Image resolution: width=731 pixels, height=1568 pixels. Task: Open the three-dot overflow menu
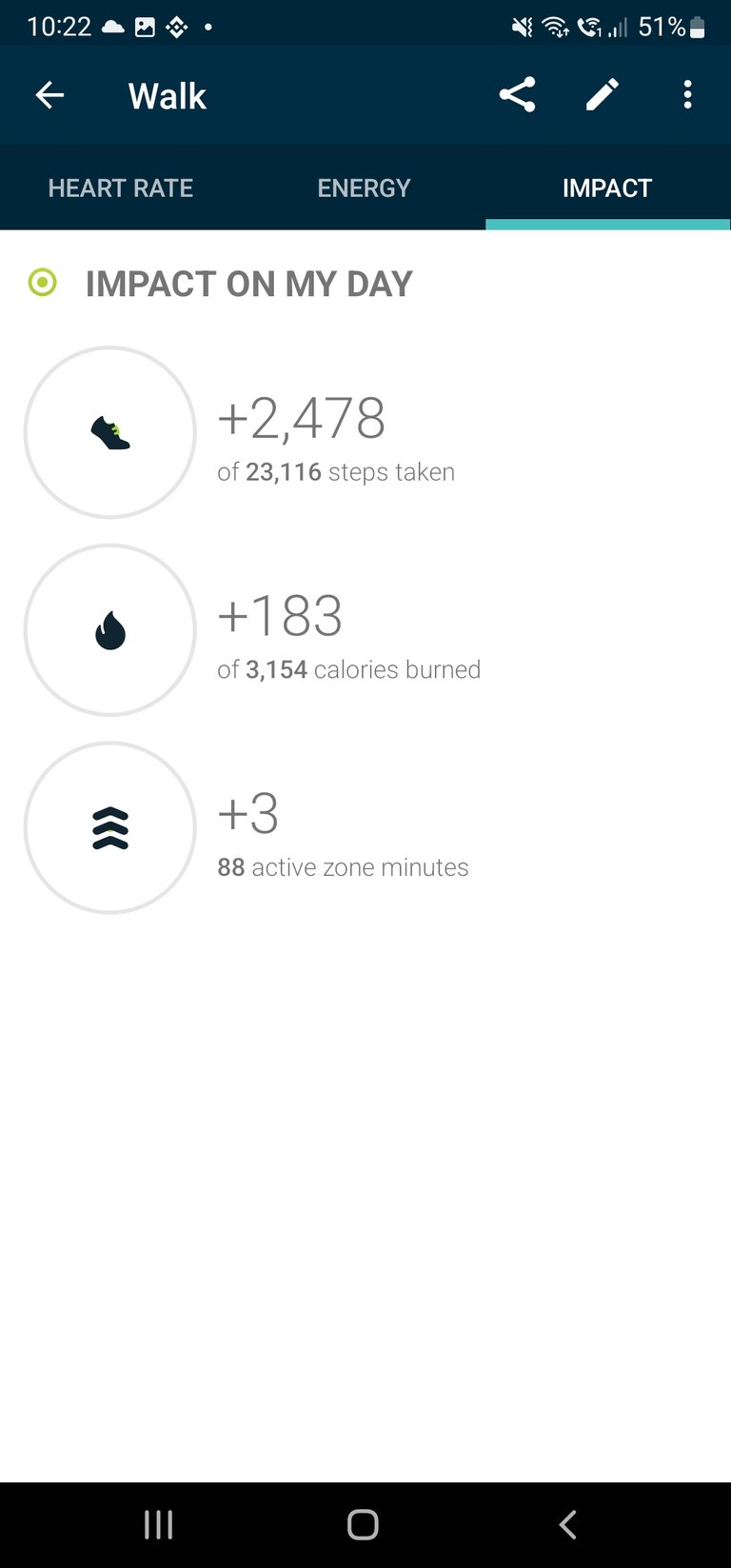687,95
